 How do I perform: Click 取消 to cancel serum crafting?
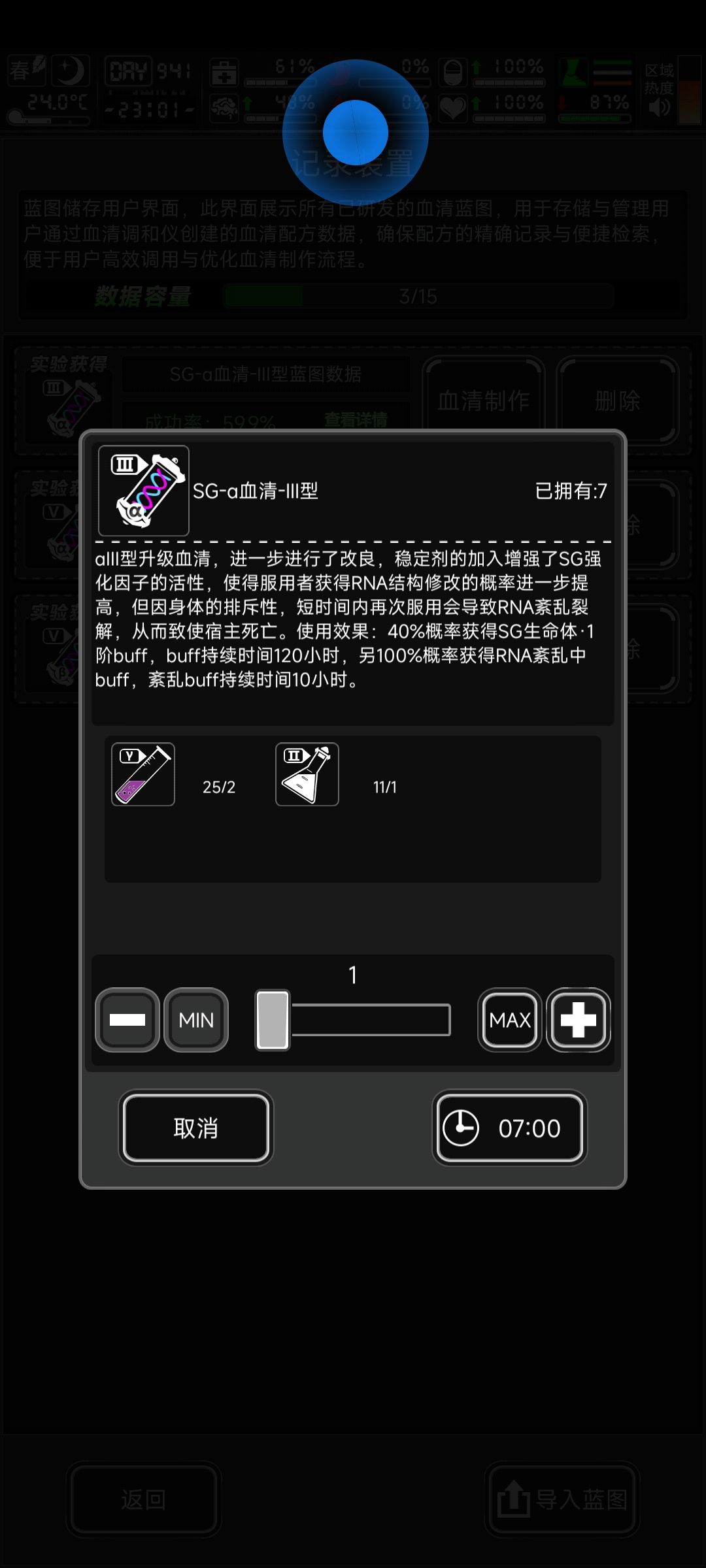195,1128
